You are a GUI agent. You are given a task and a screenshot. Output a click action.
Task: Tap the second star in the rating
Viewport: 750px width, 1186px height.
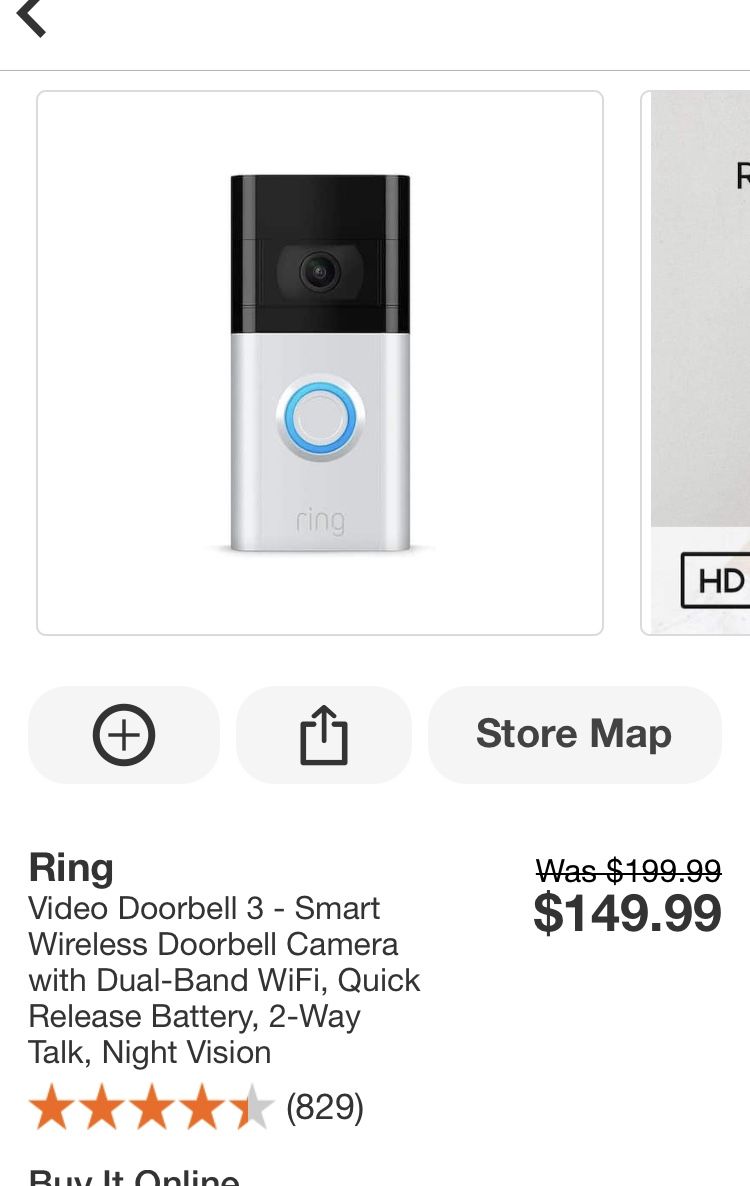[x=100, y=1107]
